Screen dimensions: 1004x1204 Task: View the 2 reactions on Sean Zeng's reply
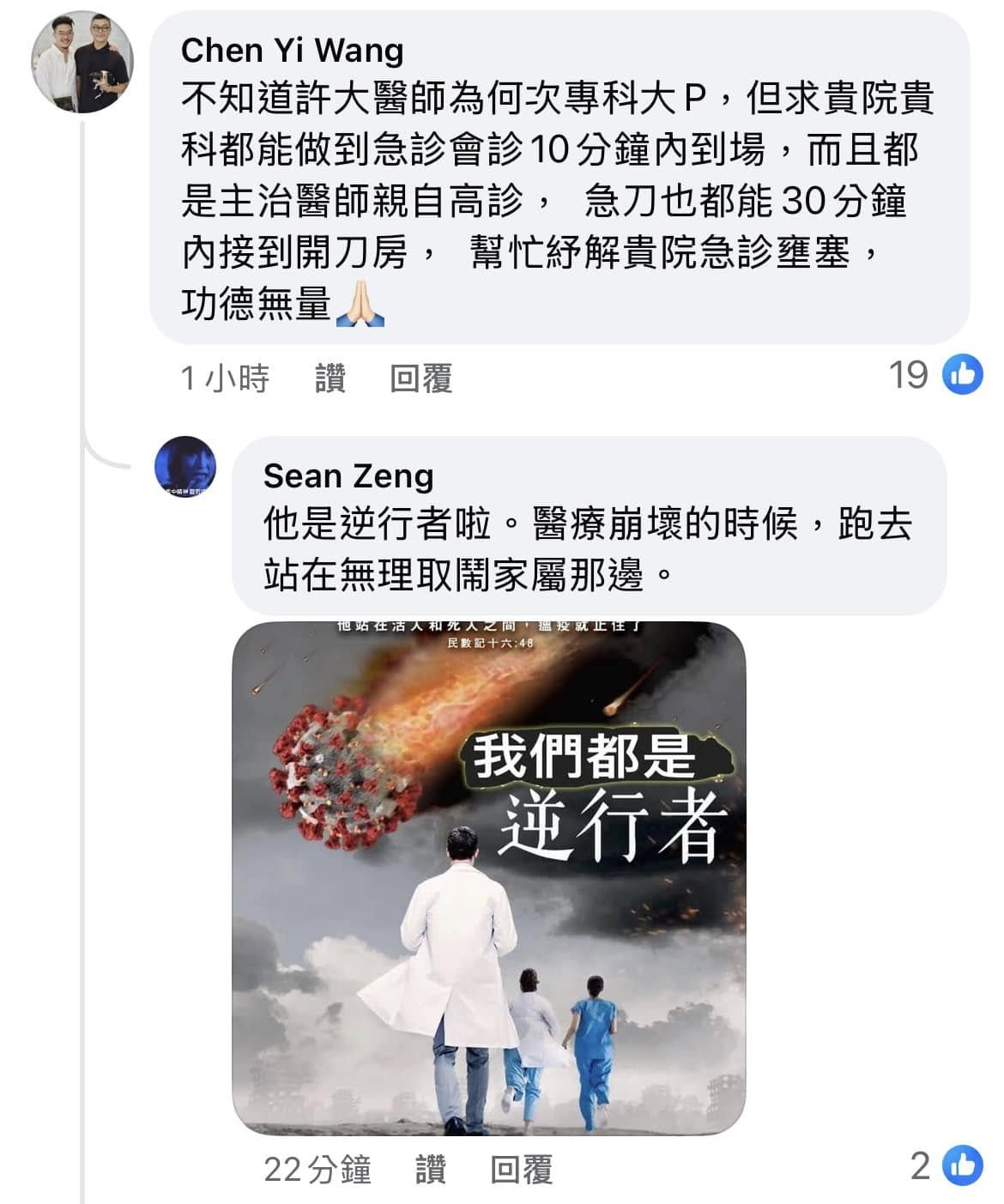tap(947, 1165)
